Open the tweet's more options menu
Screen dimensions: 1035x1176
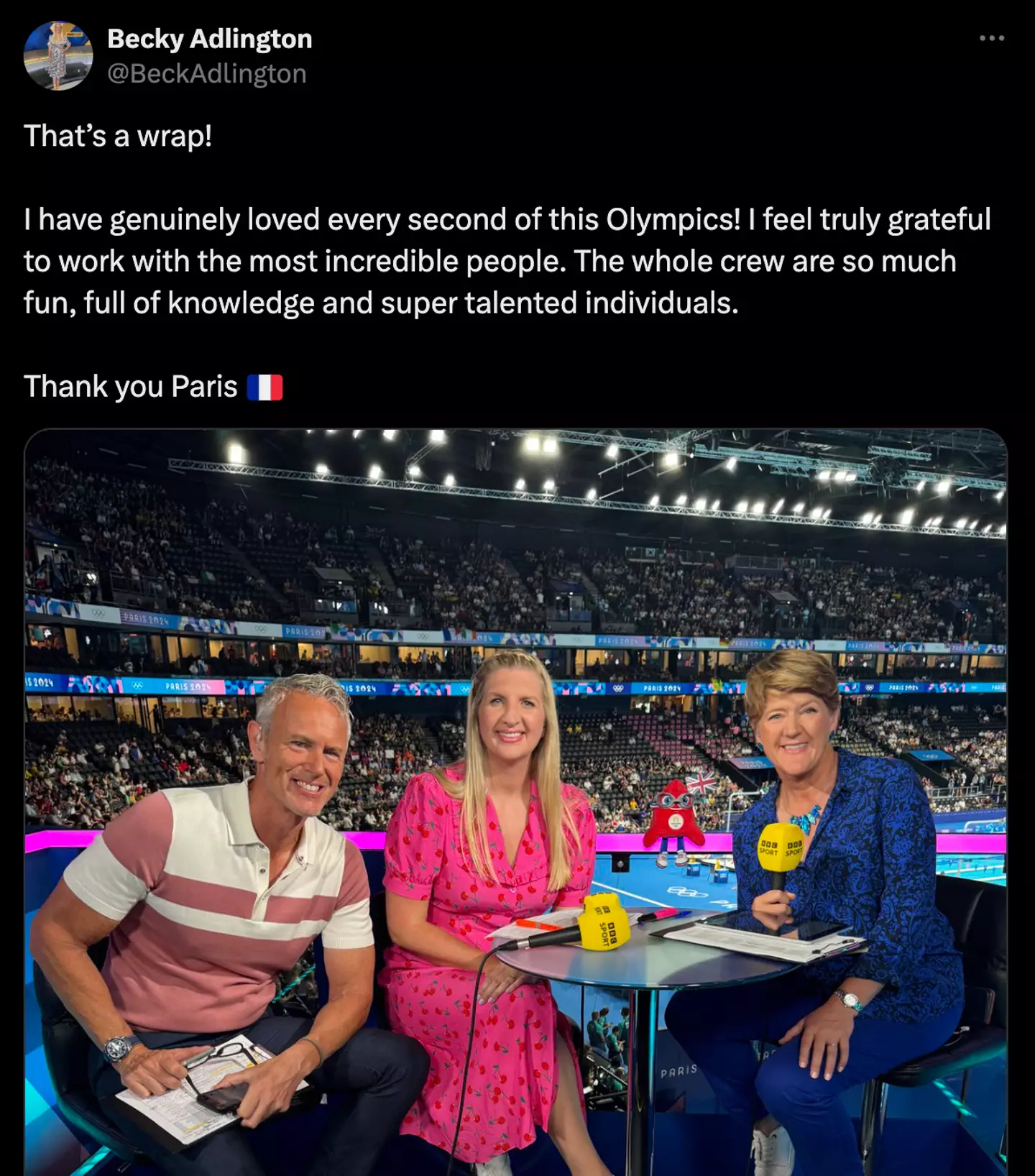991,38
